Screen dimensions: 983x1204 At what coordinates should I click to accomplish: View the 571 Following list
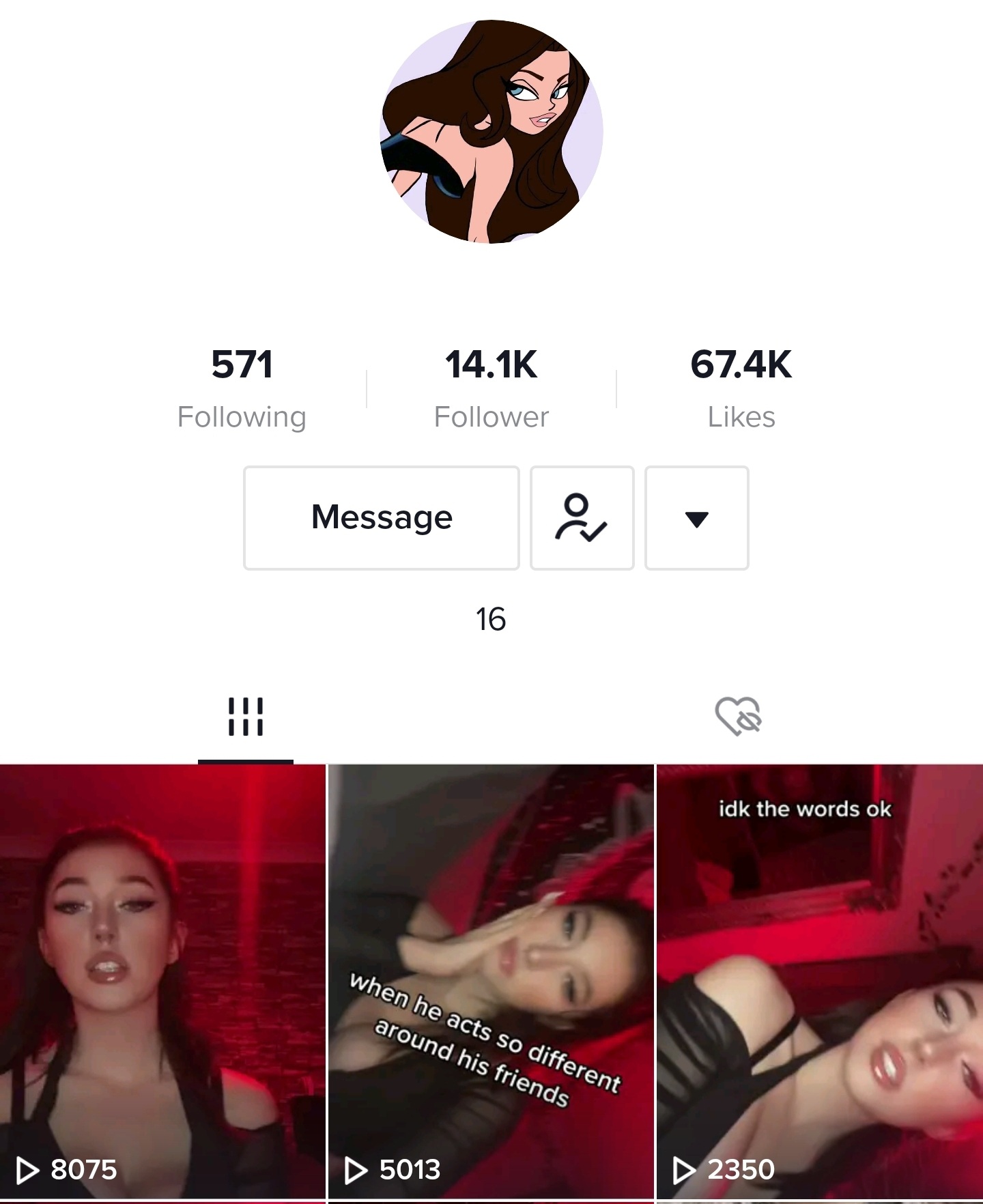click(242, 388)
